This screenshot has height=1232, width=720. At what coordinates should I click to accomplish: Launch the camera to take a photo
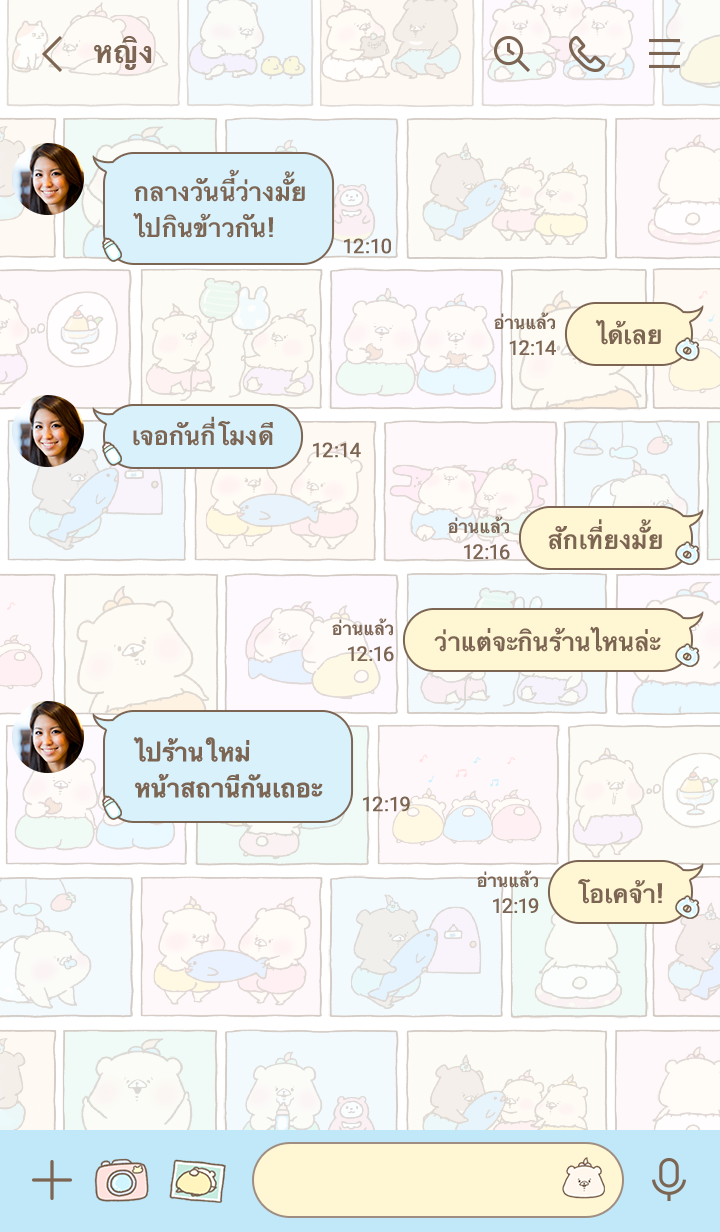122,1181
